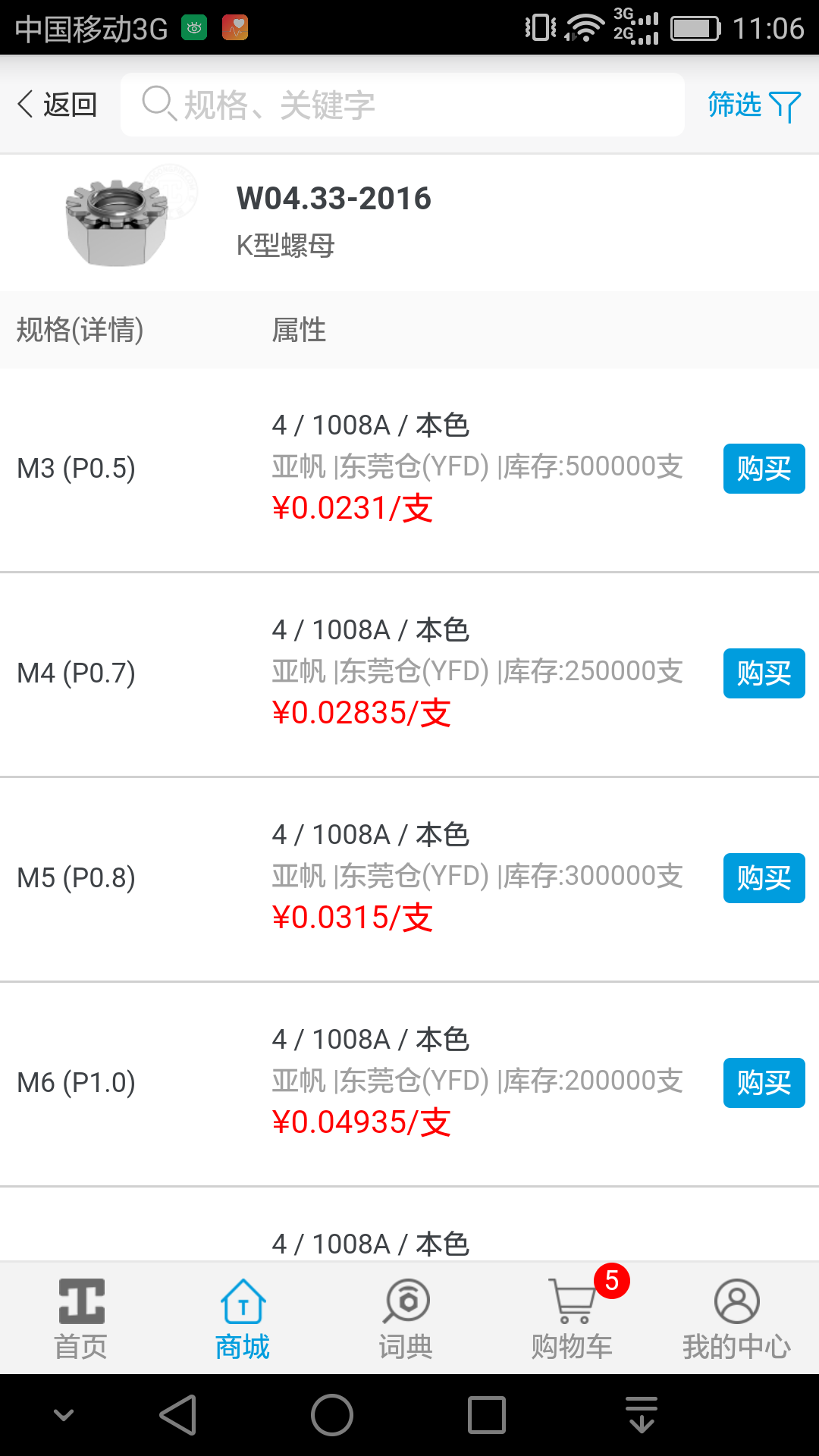Purchase M5 (P0.8) via 购买 button
This screenshot has width=819, height=1456.
pyautogui.click(x=764, y=878)
